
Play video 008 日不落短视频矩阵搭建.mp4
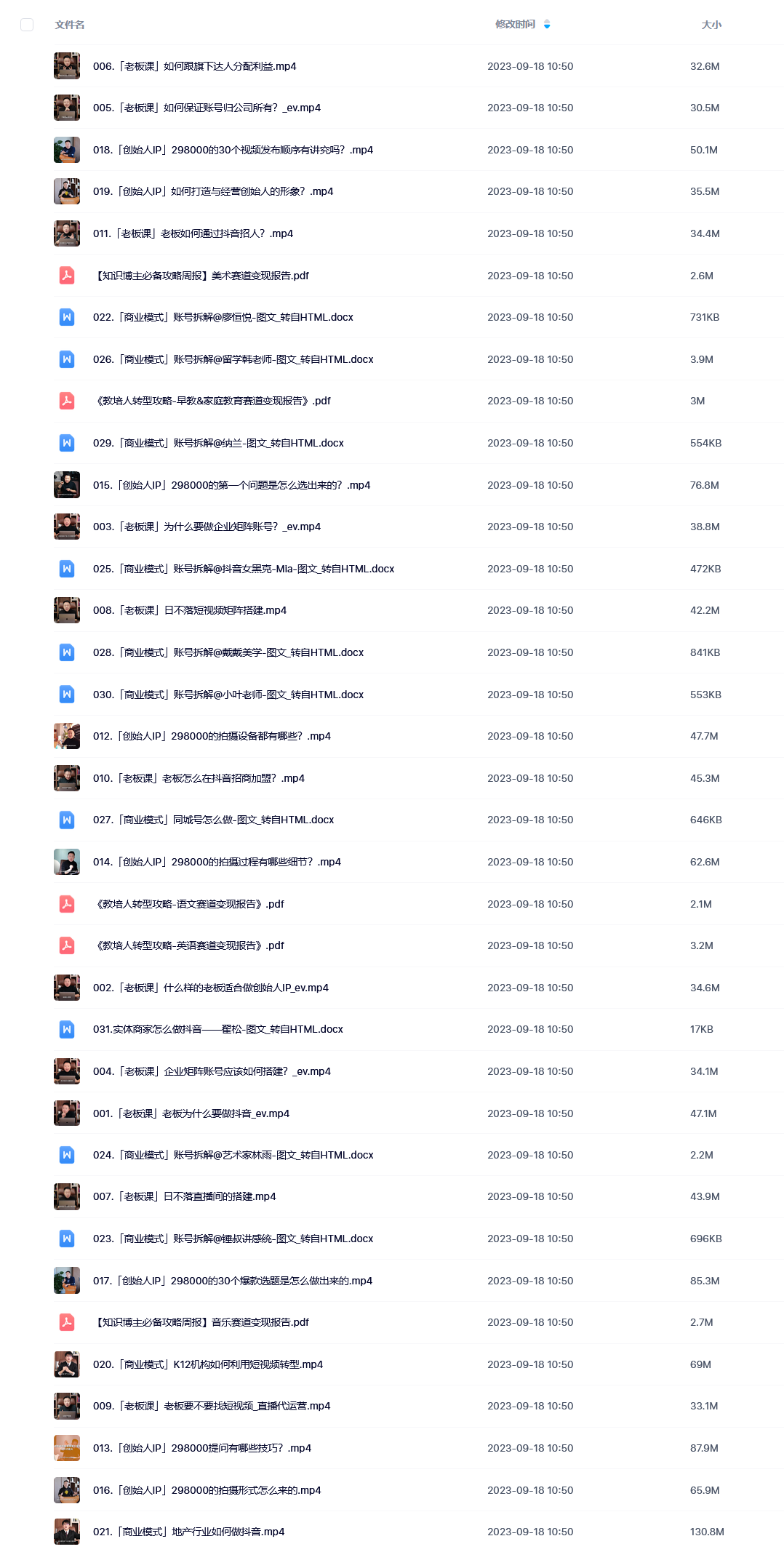click(190, 610)
